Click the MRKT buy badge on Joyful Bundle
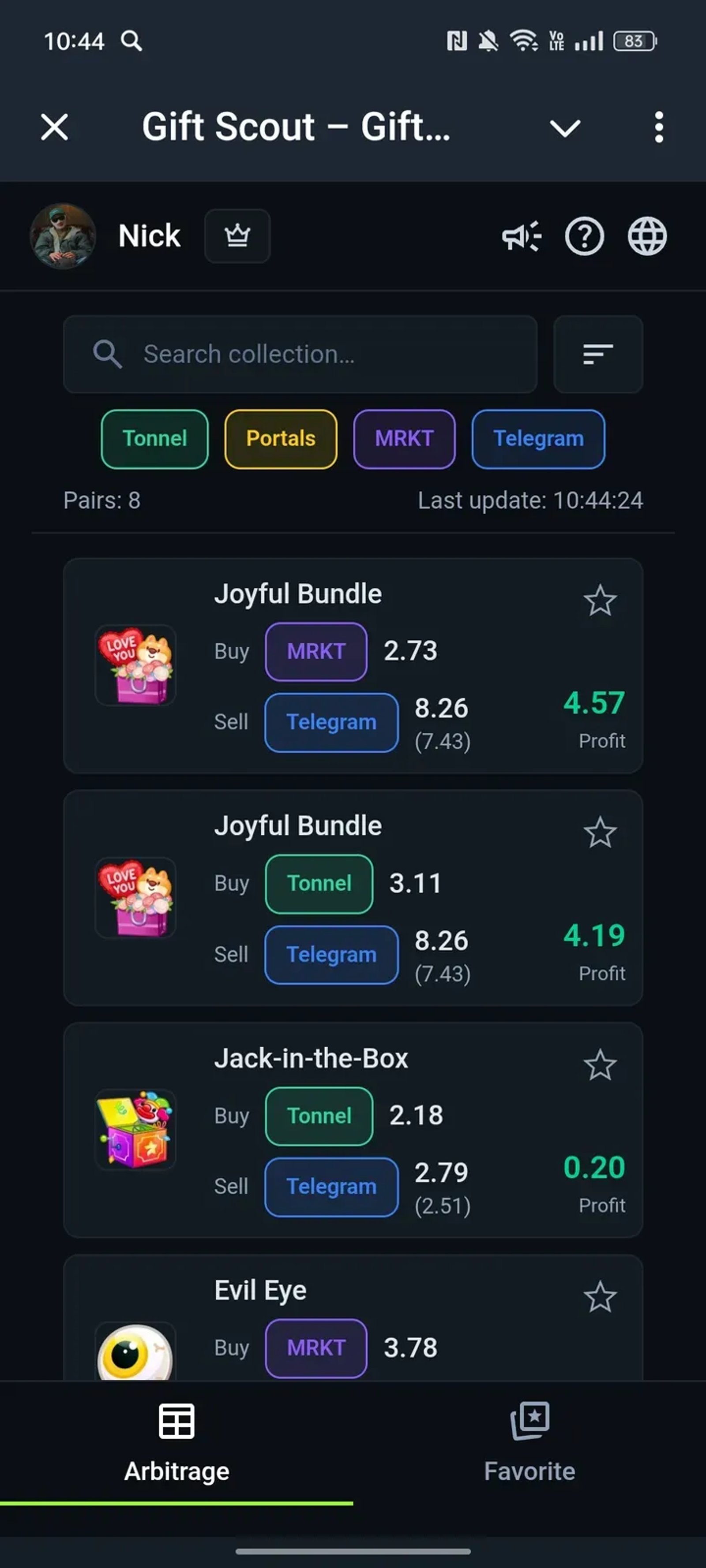 click(315, 651)
